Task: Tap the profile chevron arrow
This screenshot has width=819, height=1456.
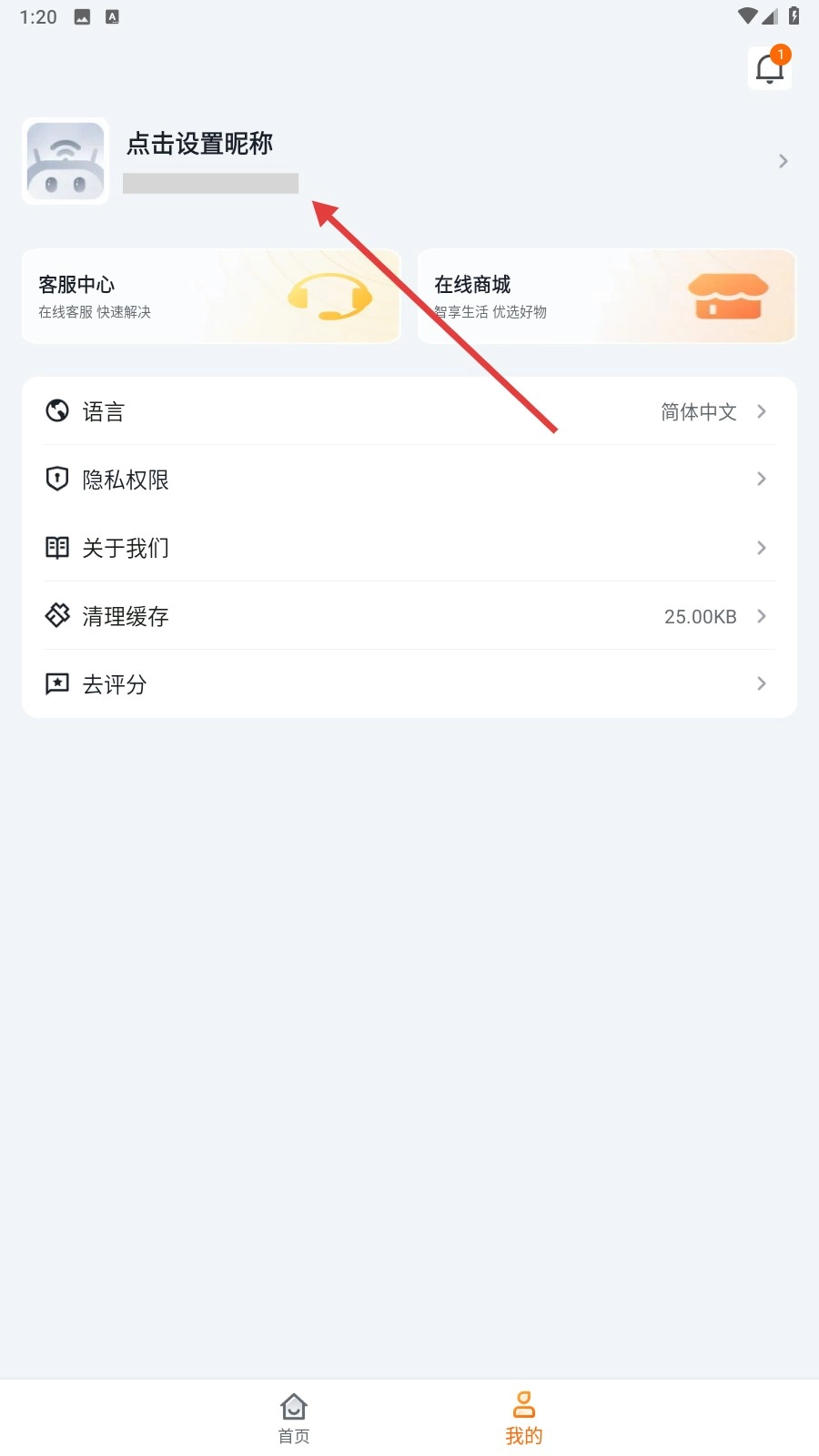Action: 783,161
